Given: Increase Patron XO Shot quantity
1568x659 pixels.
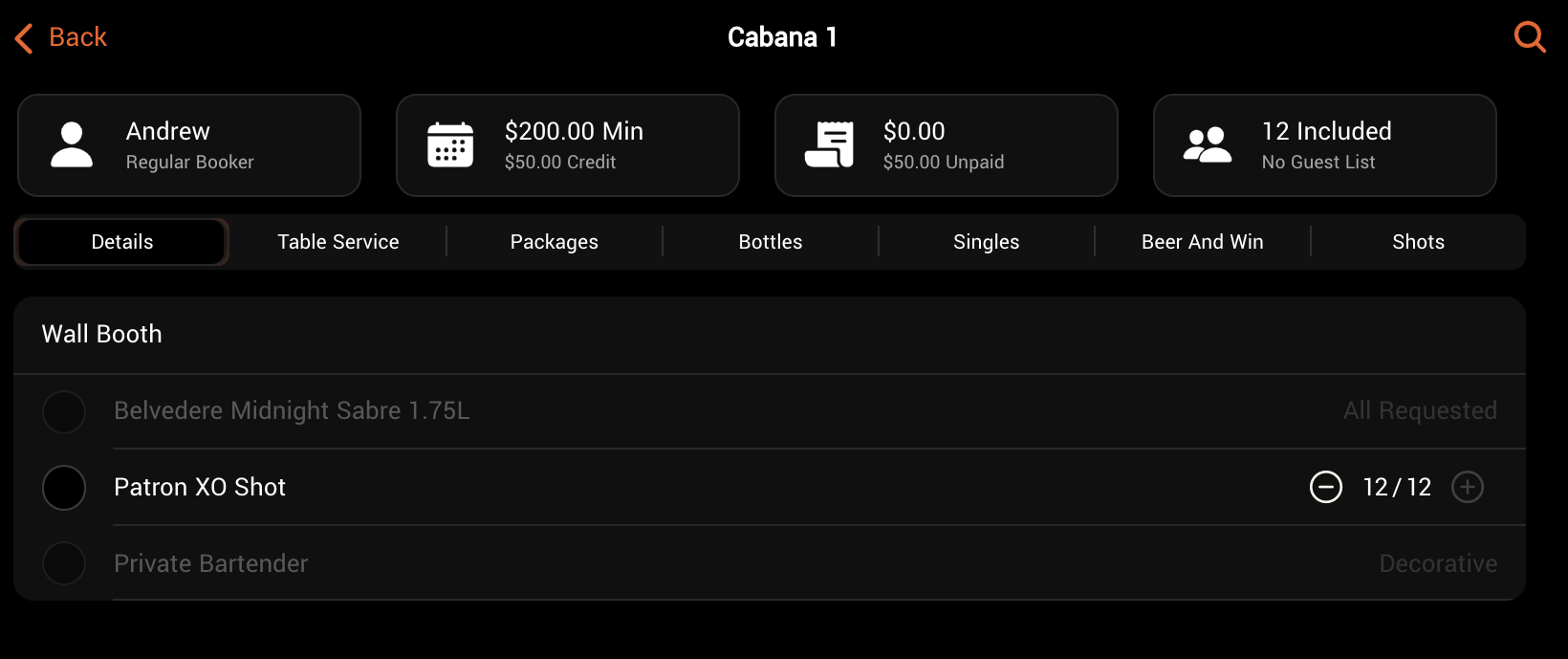Looking at the screenshot, I should click(x=1468, y=488).
